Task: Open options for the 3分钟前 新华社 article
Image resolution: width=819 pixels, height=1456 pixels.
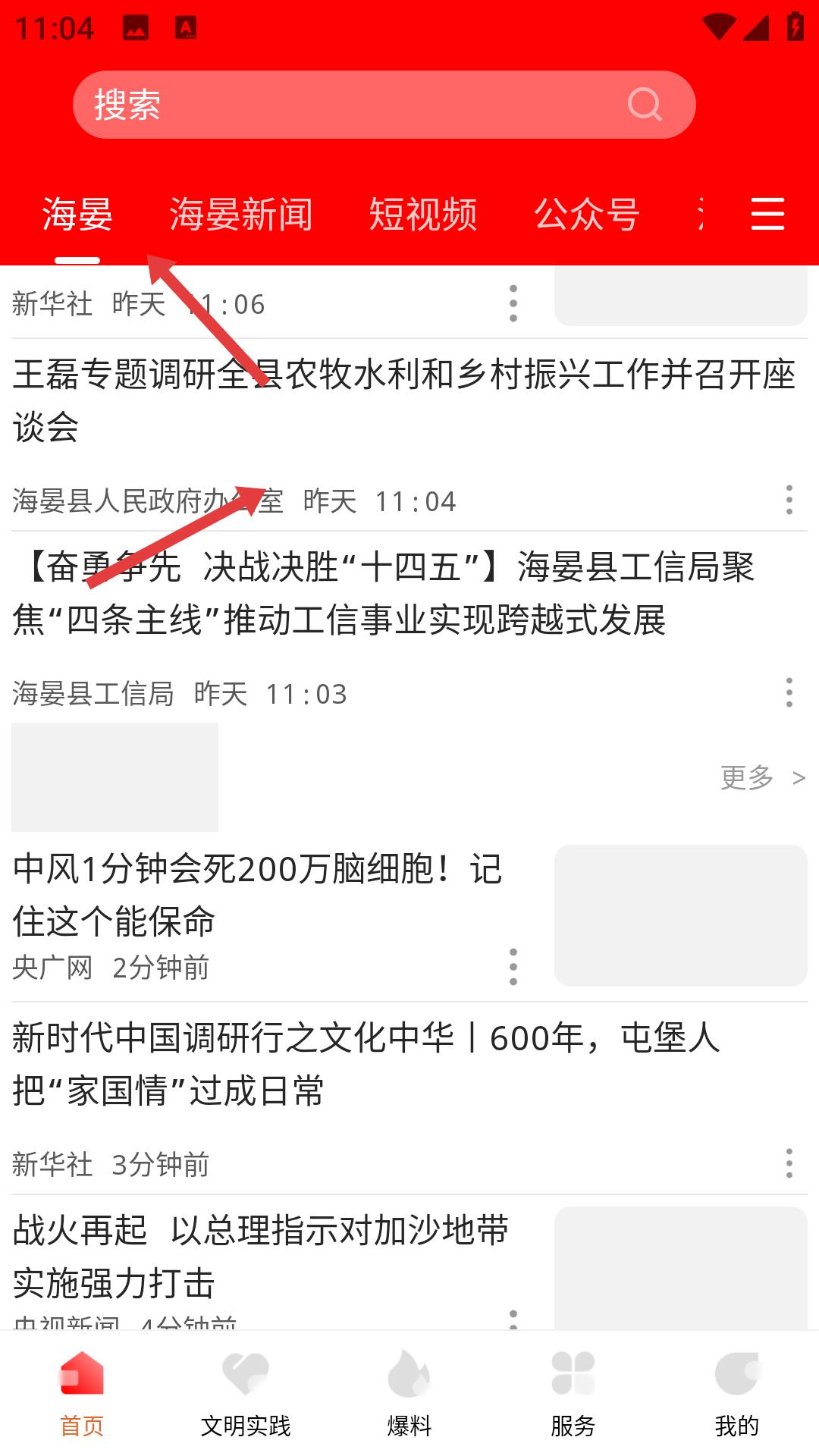Action: pyautogui.click(x=789, y=1163)
